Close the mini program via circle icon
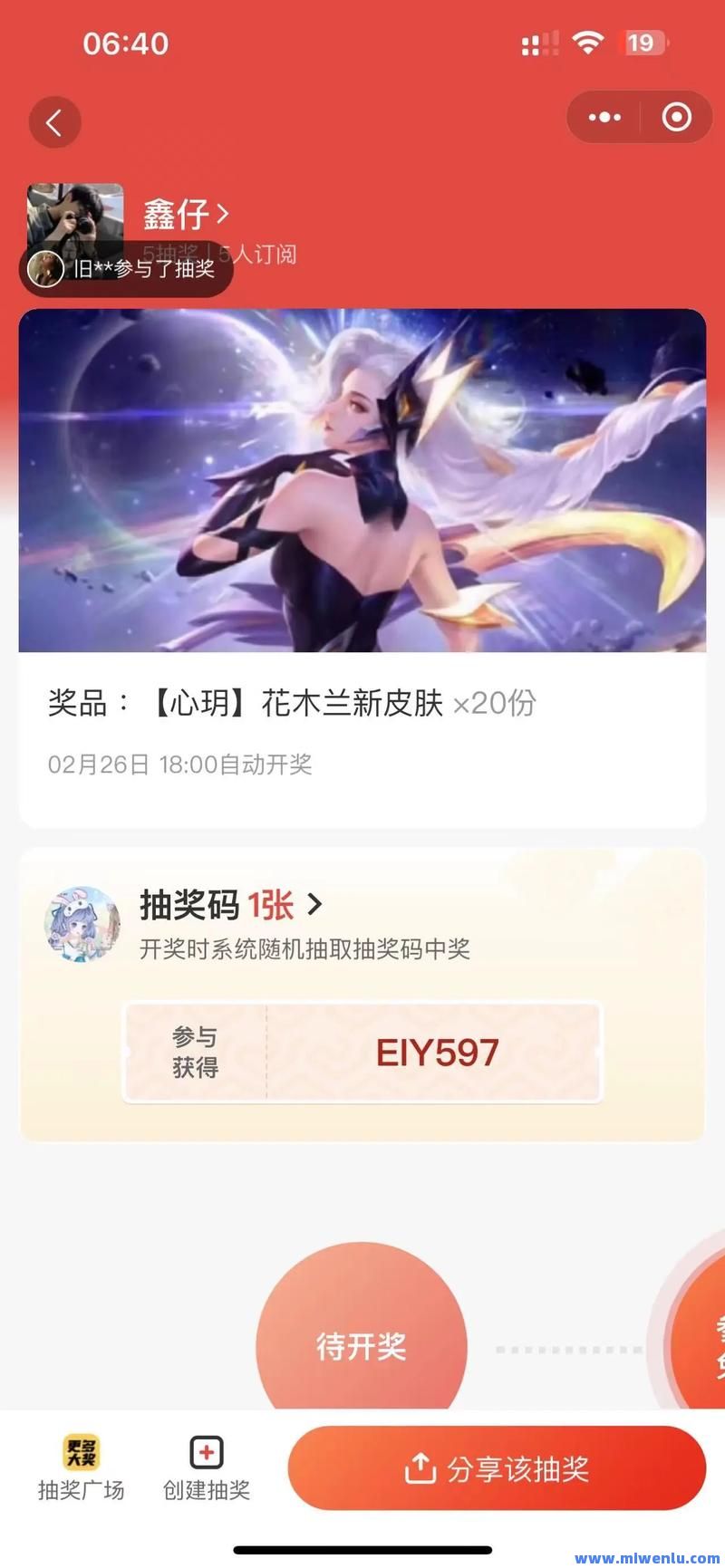The height and width of the screenshot is (1568, 725). (x=676, y=118)
